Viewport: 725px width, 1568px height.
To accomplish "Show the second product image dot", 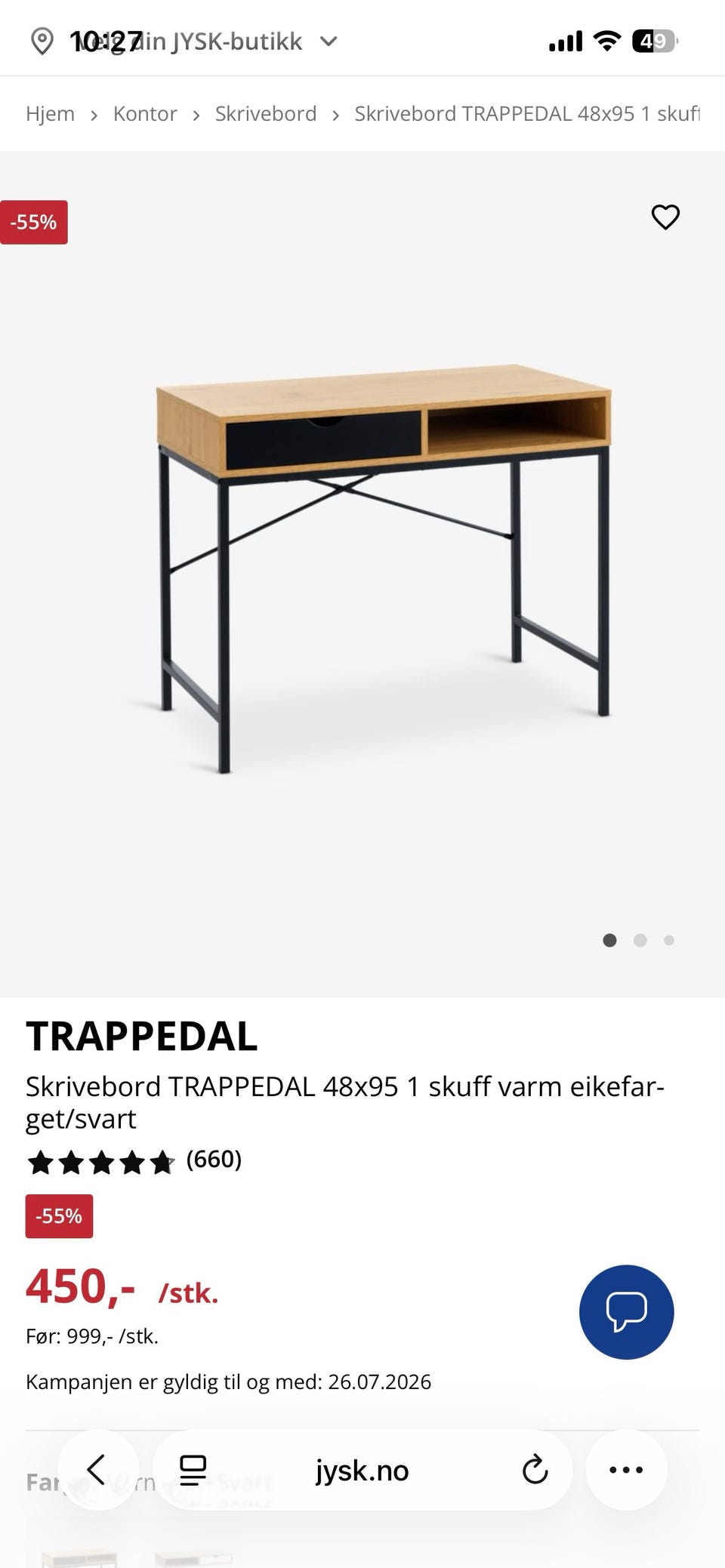I will (640, 940).
